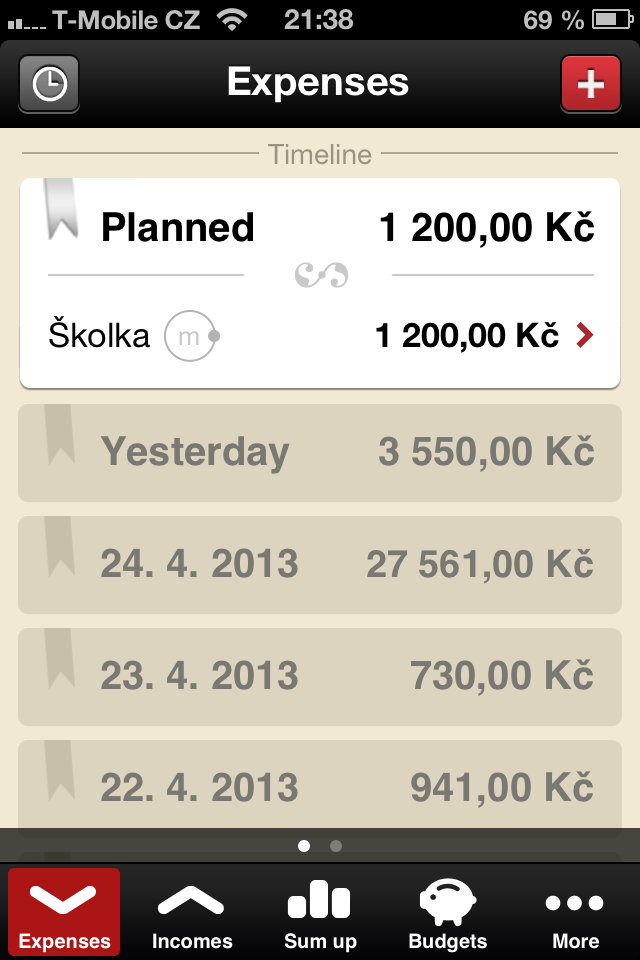Expand the Yesterday expenses group
The width and height of the screenshot is (640, 960).
tap(320, 453)
